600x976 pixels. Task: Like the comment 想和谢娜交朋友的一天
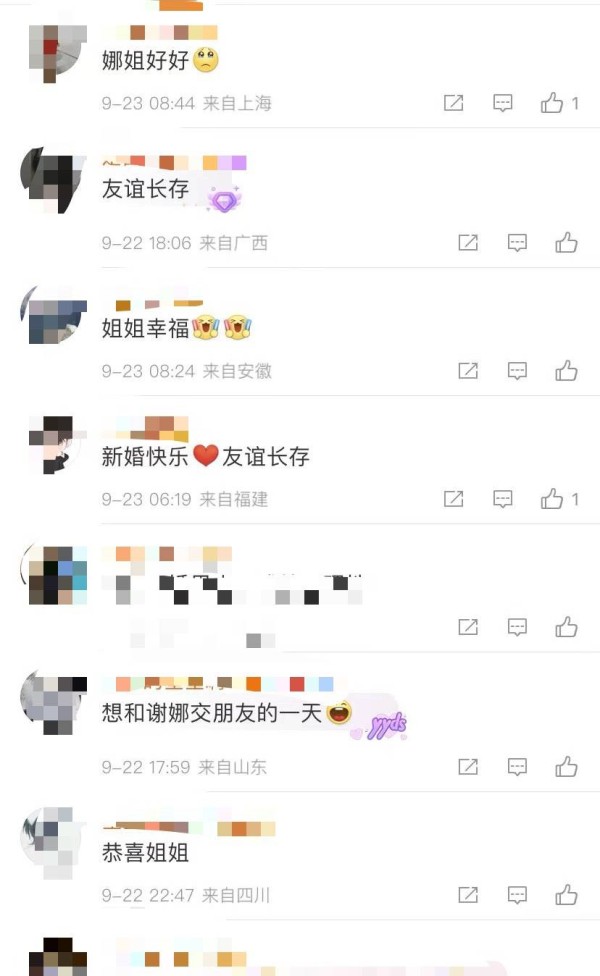pyautogui.click(x=566, y=766)
